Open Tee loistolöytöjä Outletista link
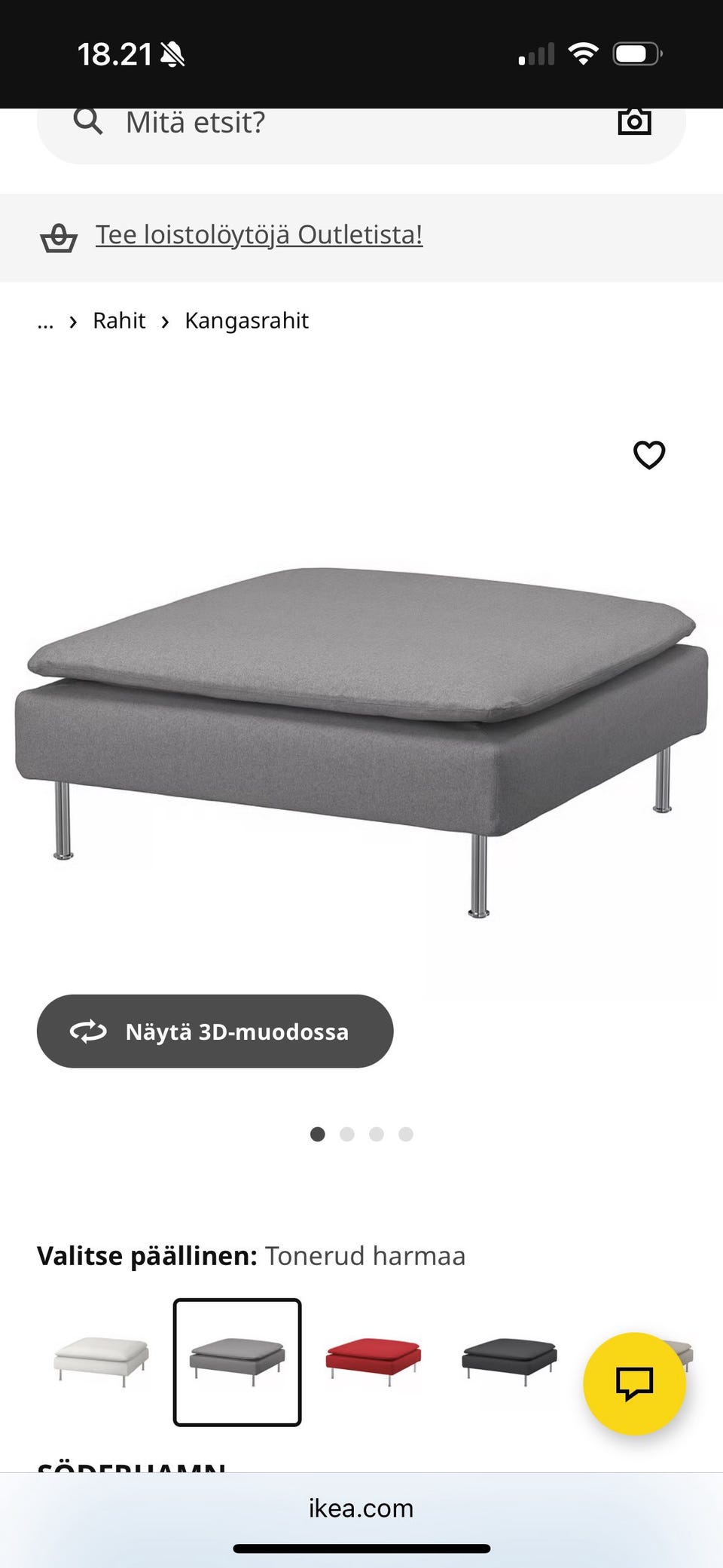 pyautogui.click(x=259, y=234)
